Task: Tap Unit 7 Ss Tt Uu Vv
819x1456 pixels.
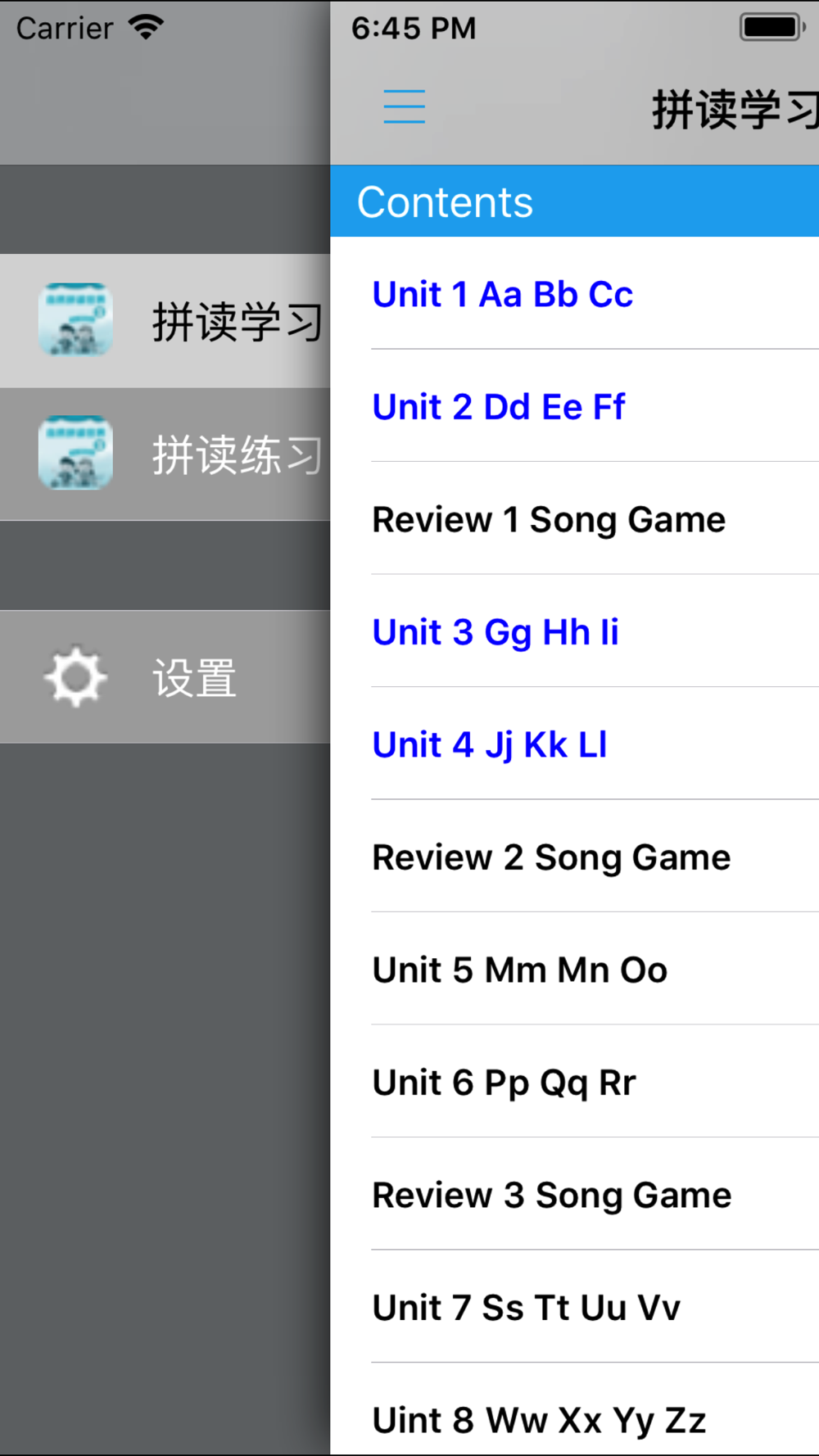Action: (x=575, y=1307)
